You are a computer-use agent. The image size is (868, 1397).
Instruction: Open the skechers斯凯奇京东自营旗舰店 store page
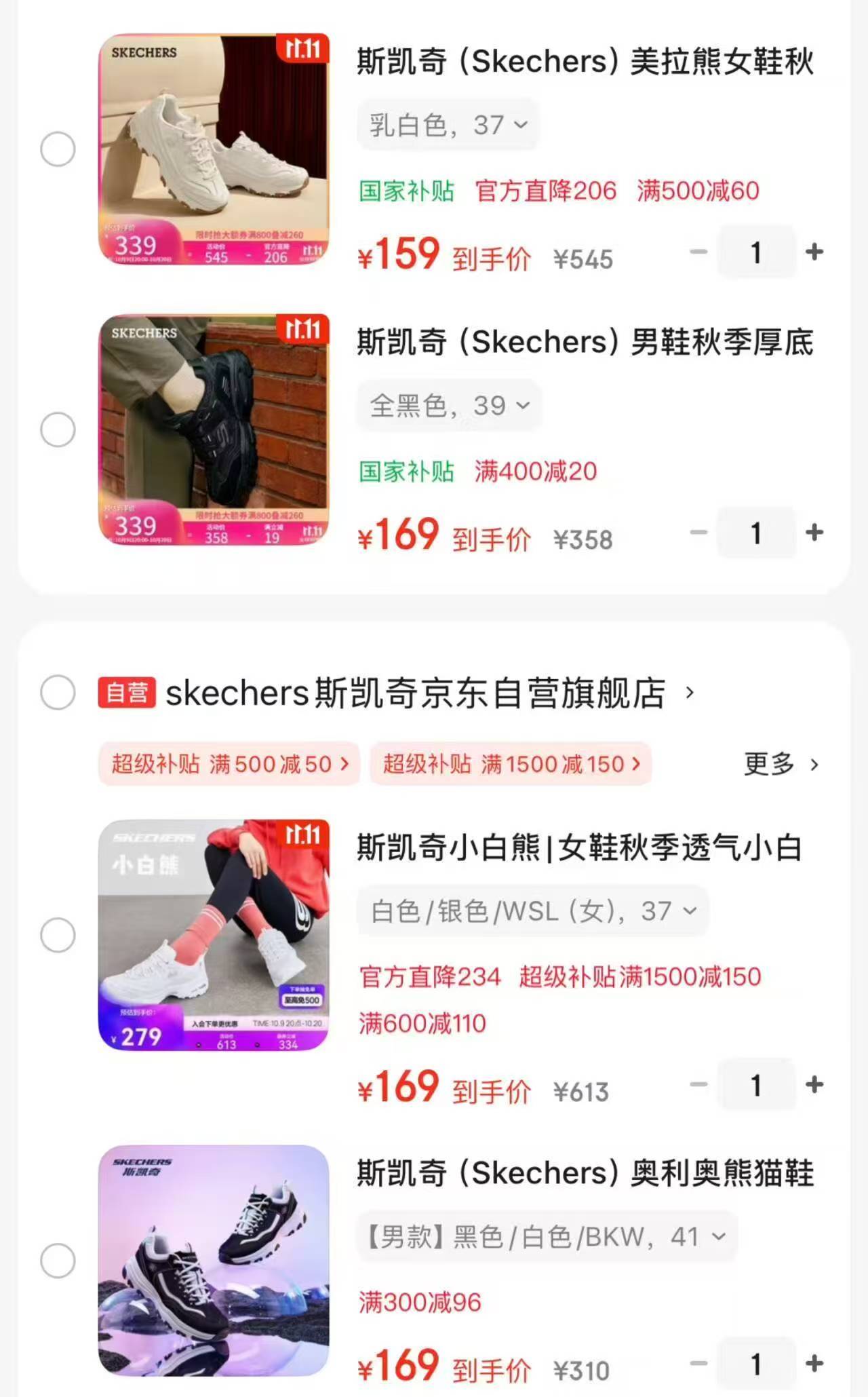click(x=415, y=693)
